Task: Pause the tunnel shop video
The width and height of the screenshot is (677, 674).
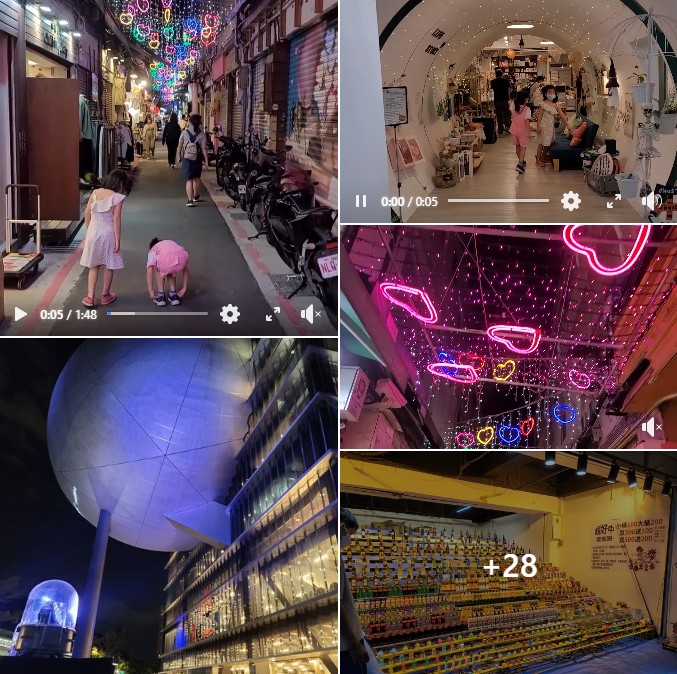Action: 361,201
